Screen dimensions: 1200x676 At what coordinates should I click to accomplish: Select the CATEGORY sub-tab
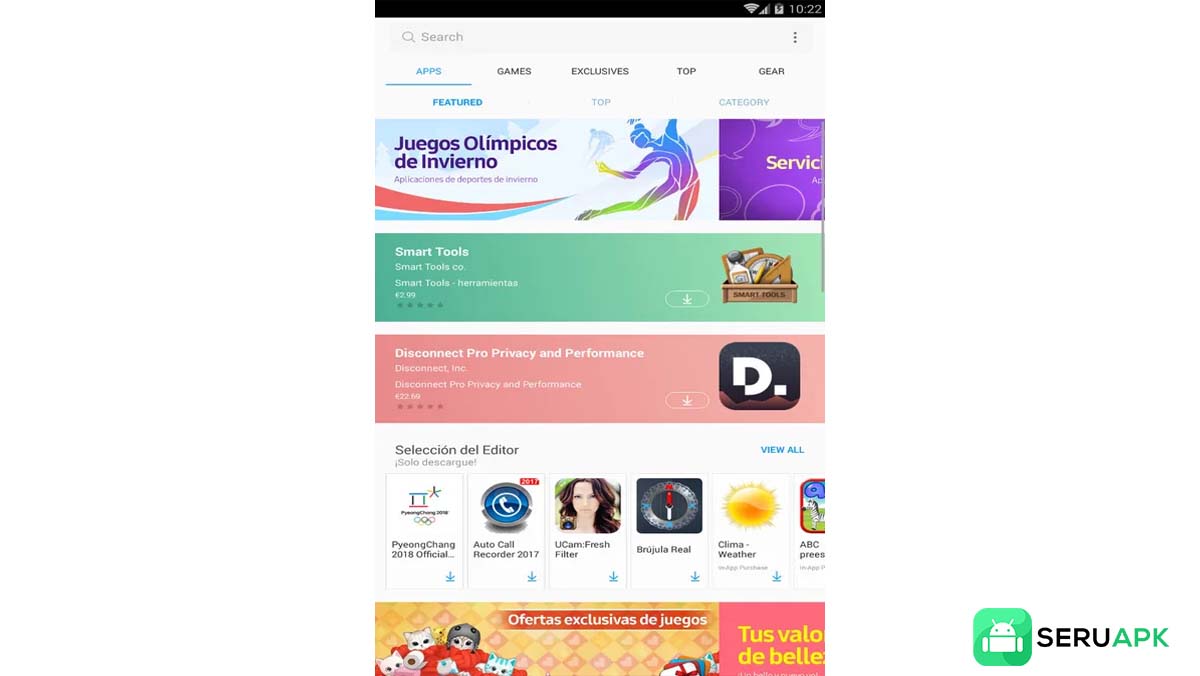coord(743,102)
